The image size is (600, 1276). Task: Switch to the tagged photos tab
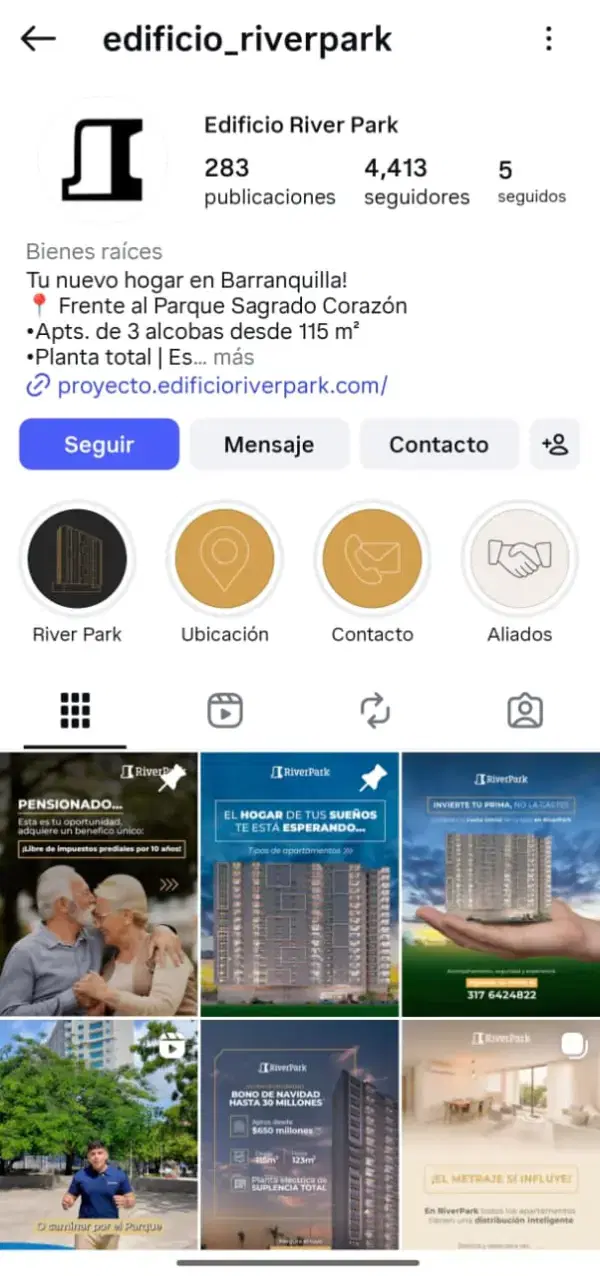click(525, 710)
